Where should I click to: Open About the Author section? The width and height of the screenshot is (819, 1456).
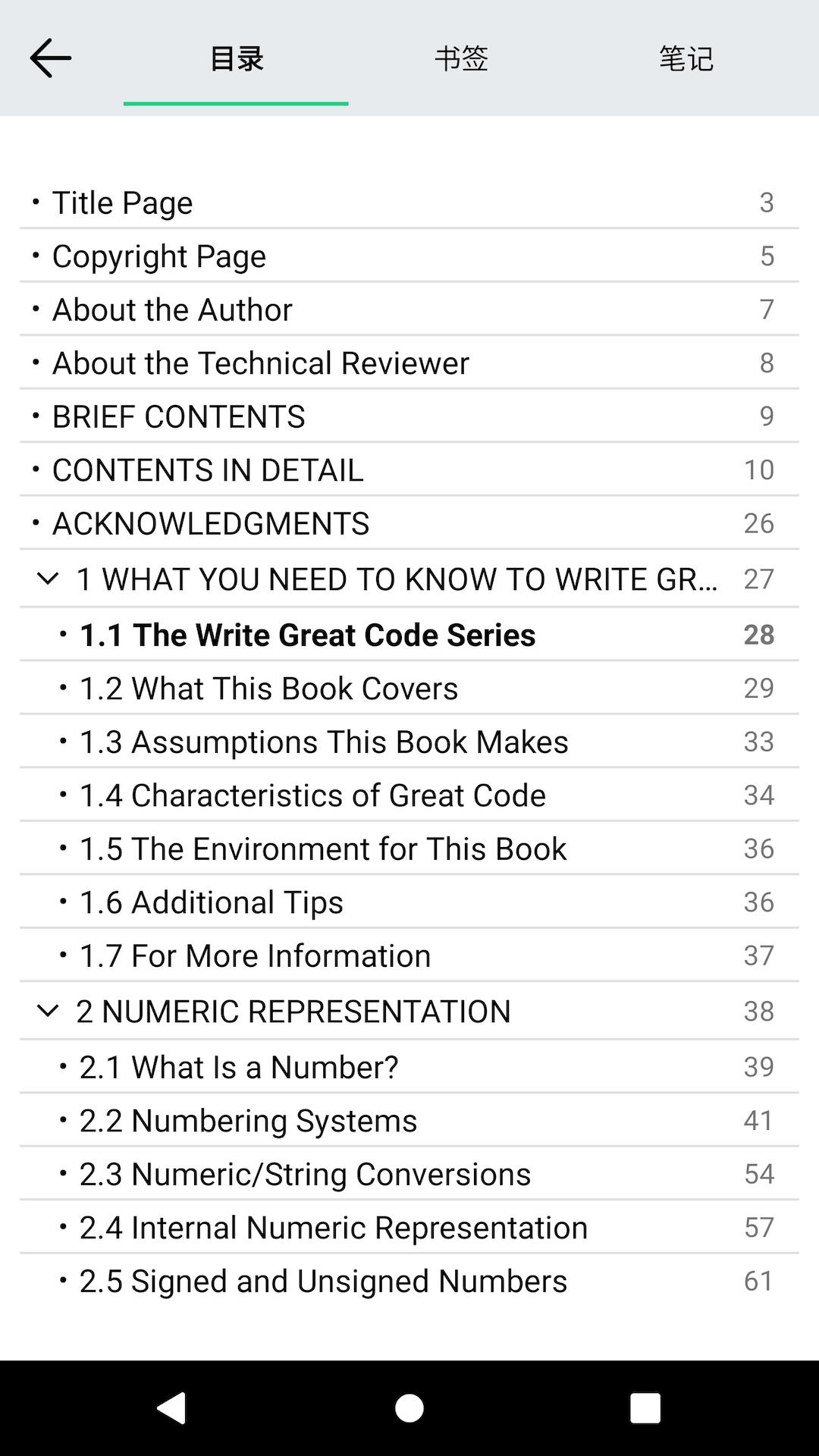(x=172, y=310)
